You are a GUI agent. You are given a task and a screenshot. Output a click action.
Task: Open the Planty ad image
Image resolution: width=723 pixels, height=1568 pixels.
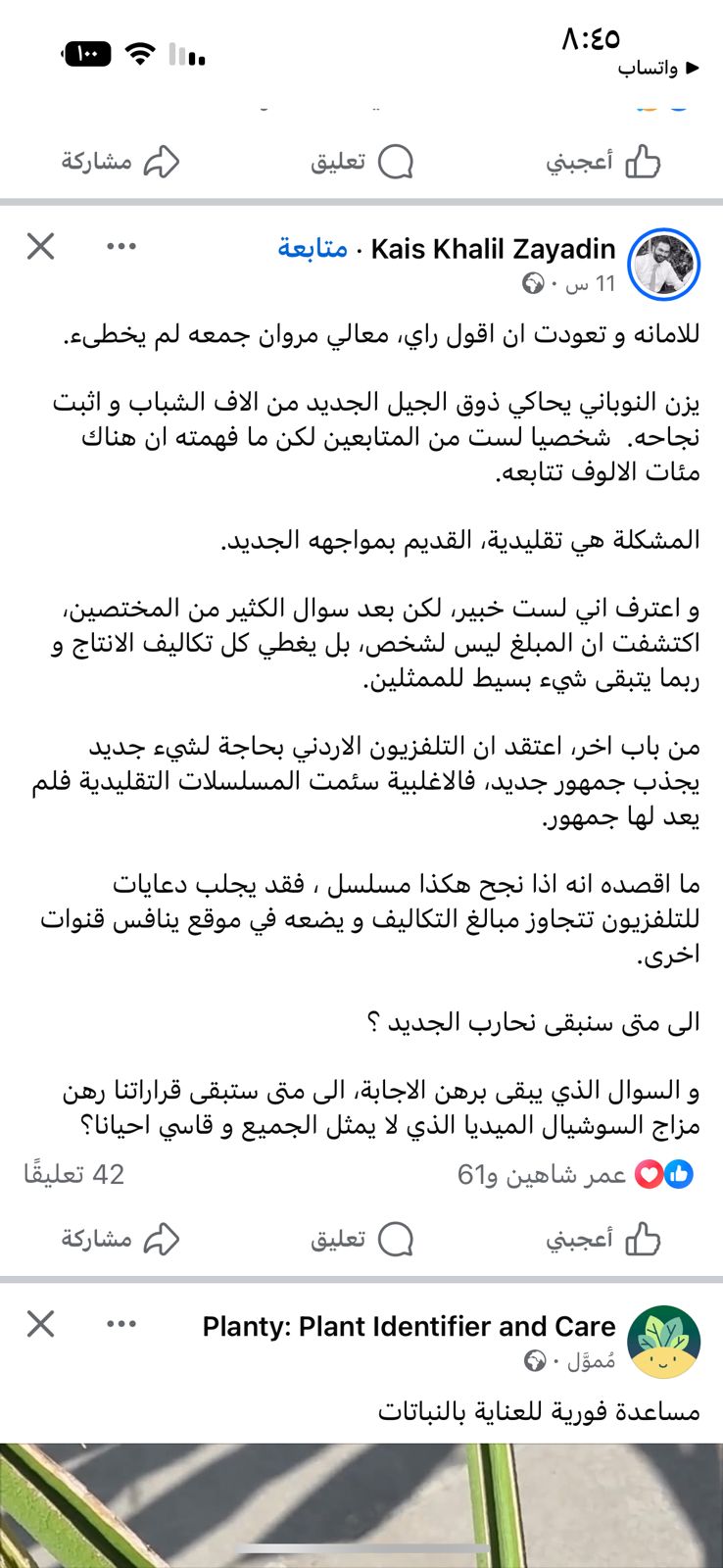point(361,1505)
